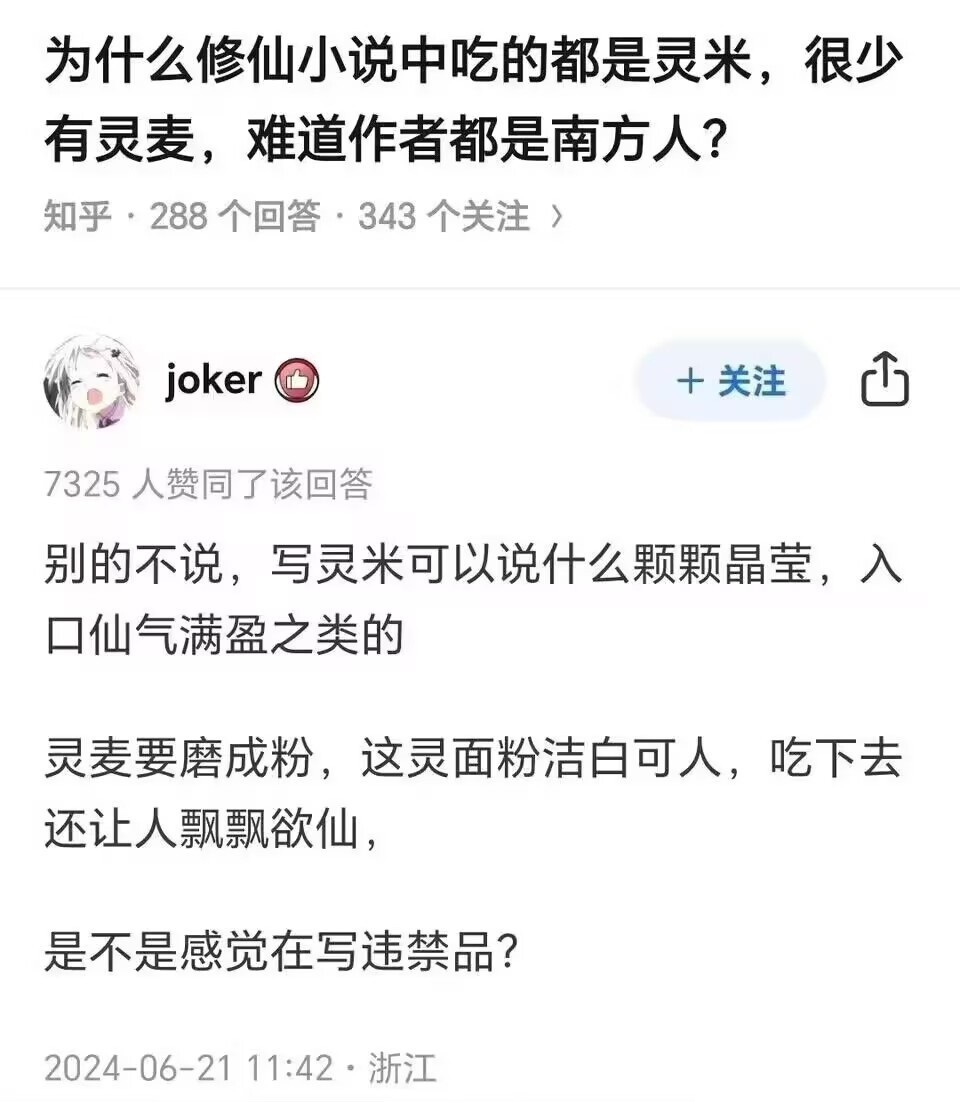Share this answer

click(885, 381)
